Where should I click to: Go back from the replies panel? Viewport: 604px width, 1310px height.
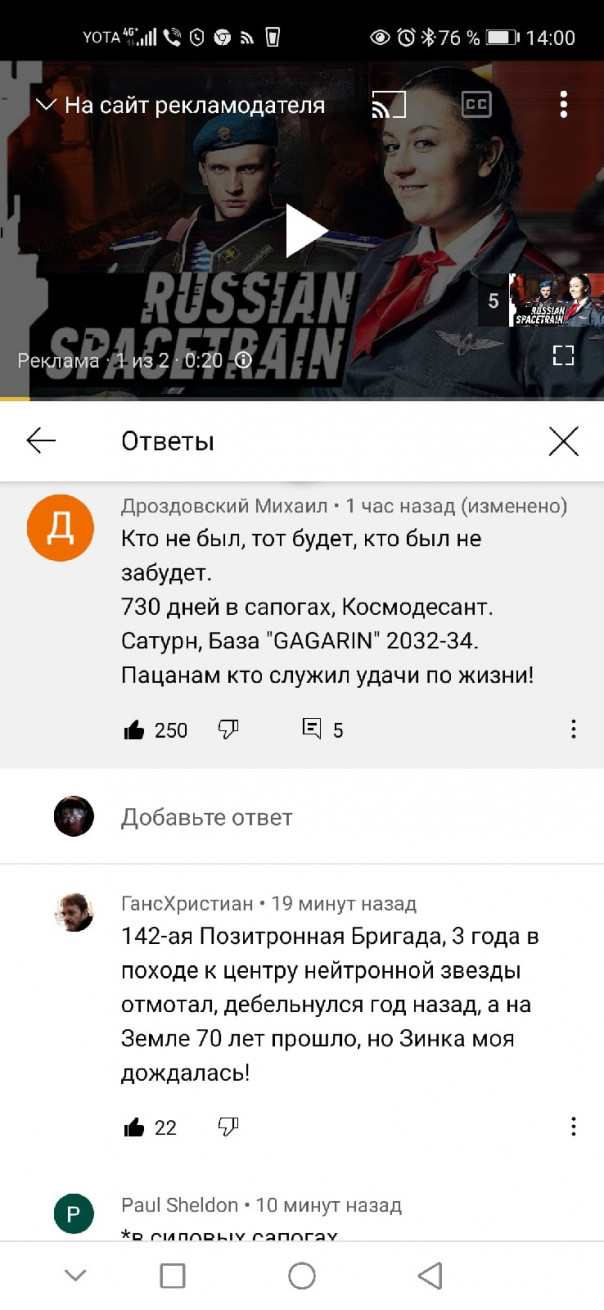(x=41, y=441)
